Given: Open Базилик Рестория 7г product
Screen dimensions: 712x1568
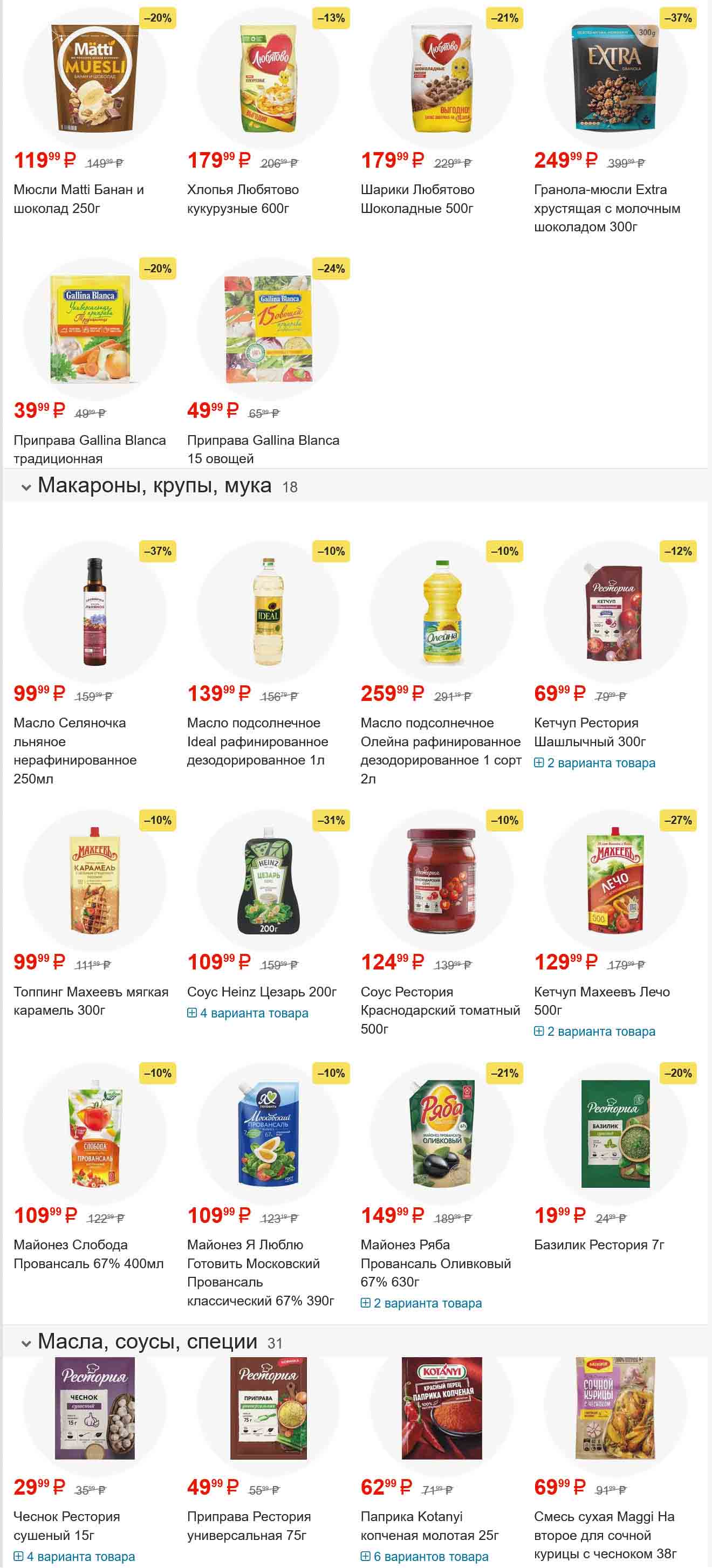Looking at the screenshot, I should point(599,1245).
